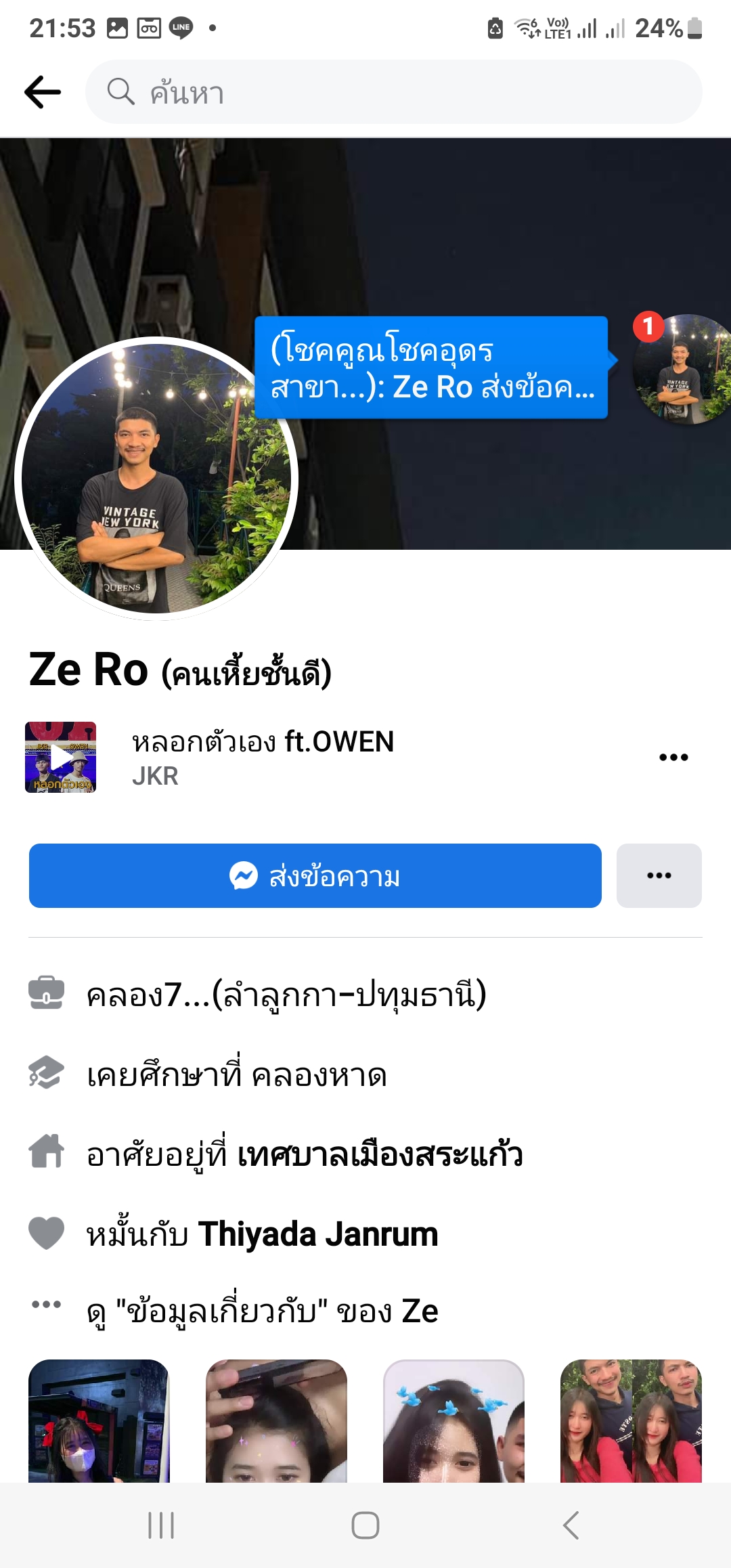Go to the phone home screen

365,1525
